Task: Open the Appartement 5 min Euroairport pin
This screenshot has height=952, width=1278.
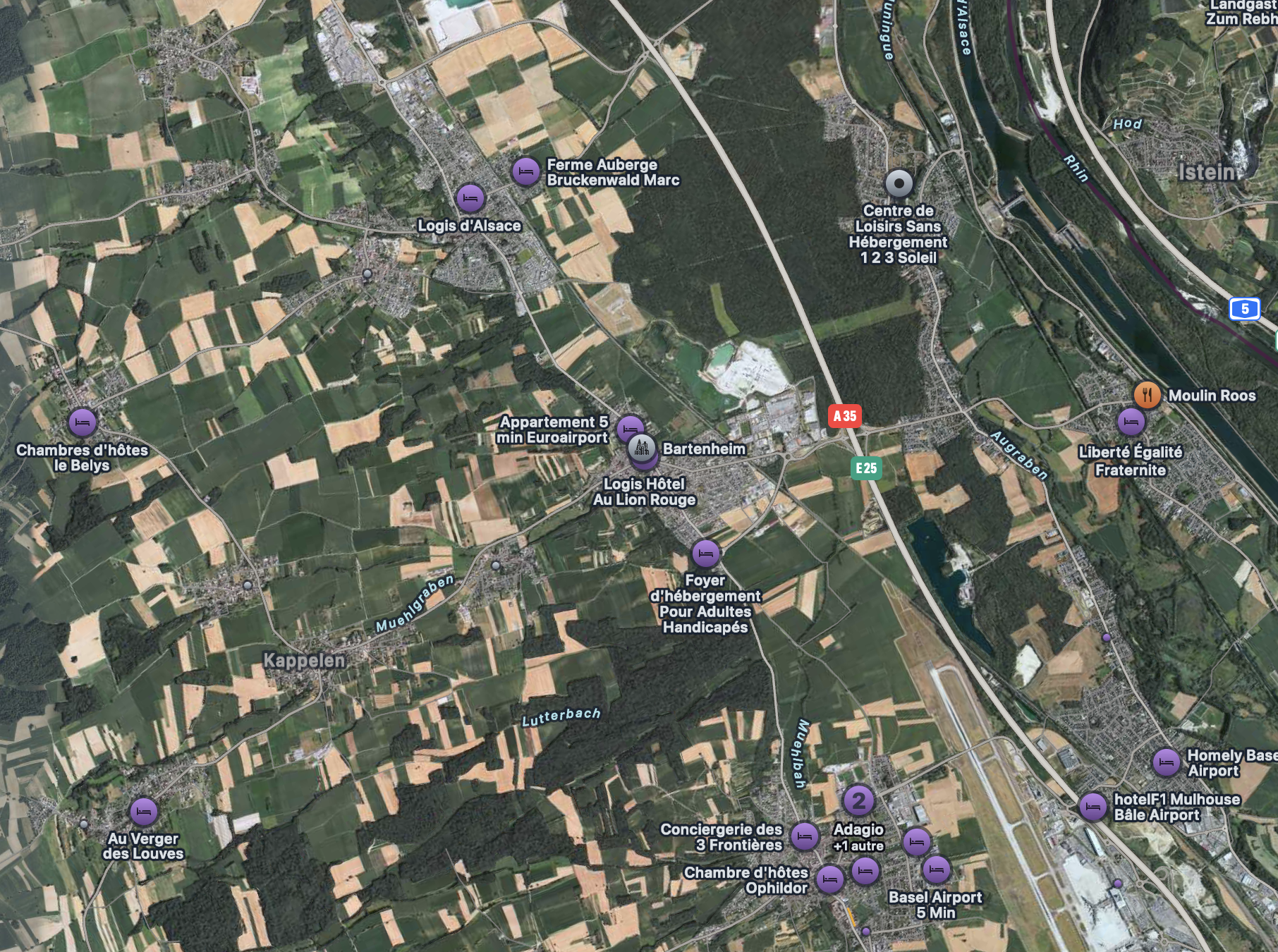Action: click(x=630, y=429)
